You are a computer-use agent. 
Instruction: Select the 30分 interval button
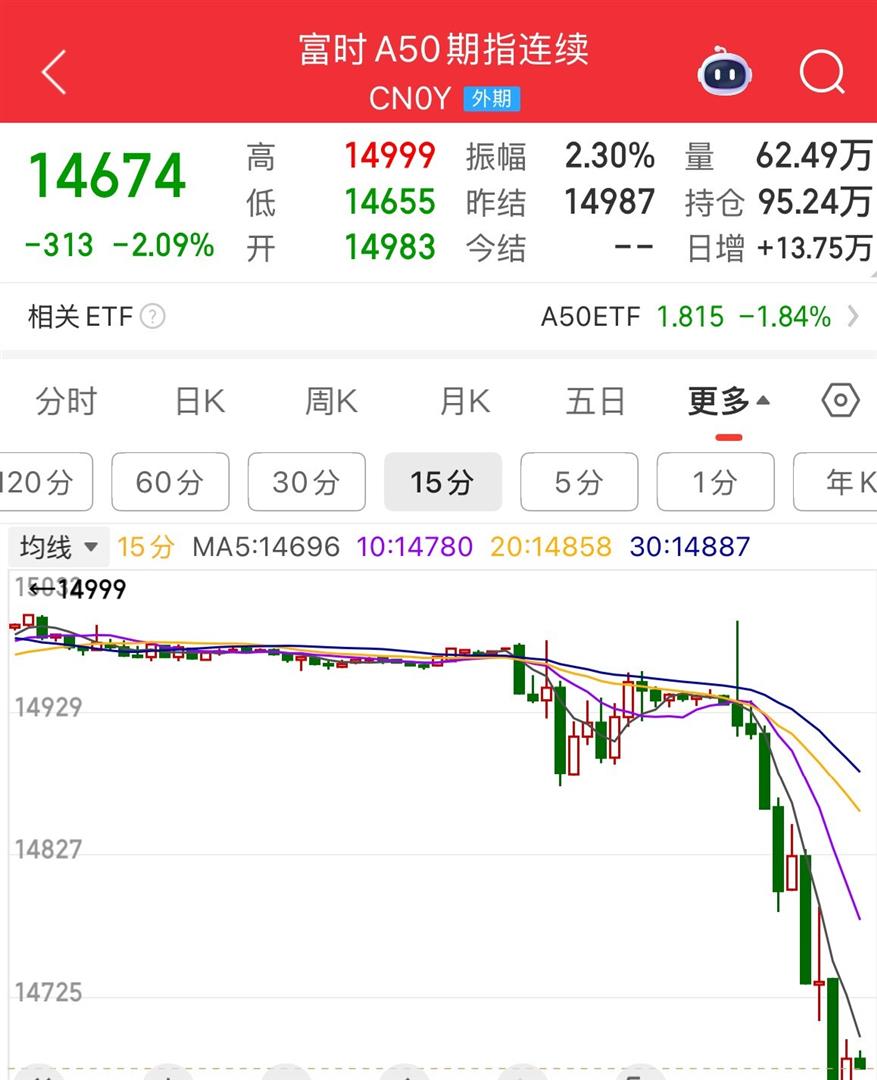click(x=307, y=482)
